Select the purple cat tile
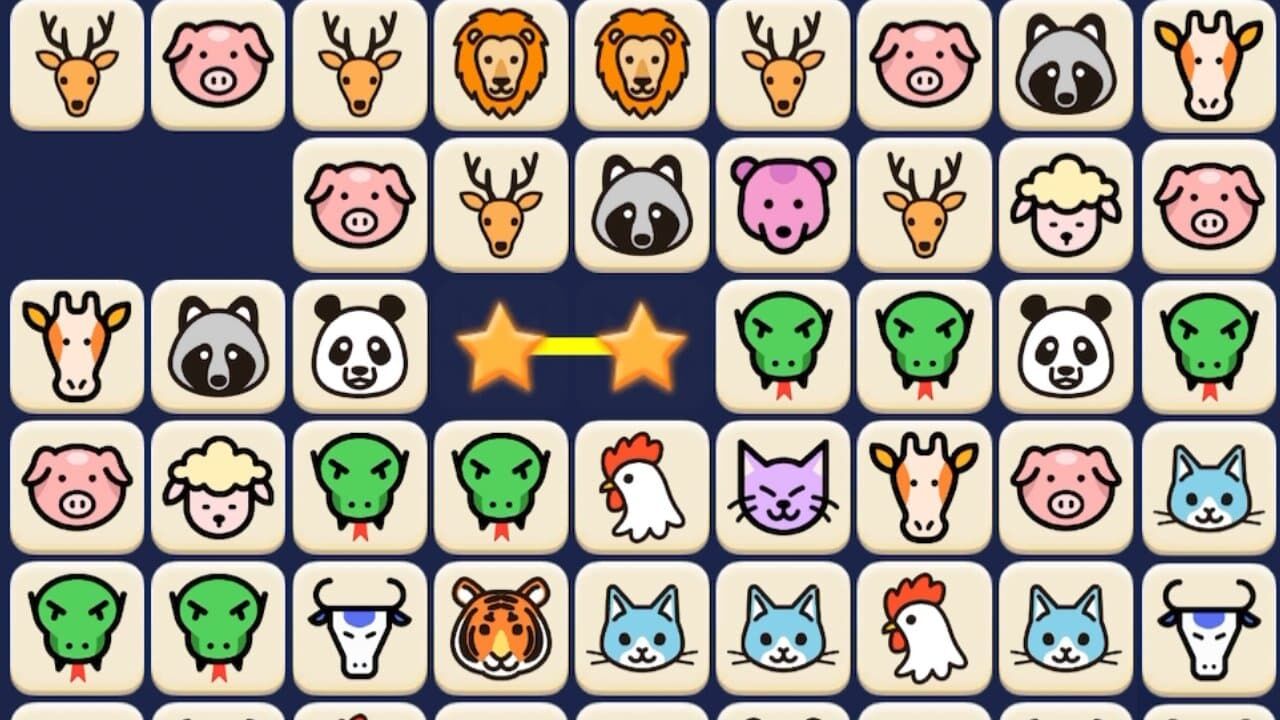 783,487
